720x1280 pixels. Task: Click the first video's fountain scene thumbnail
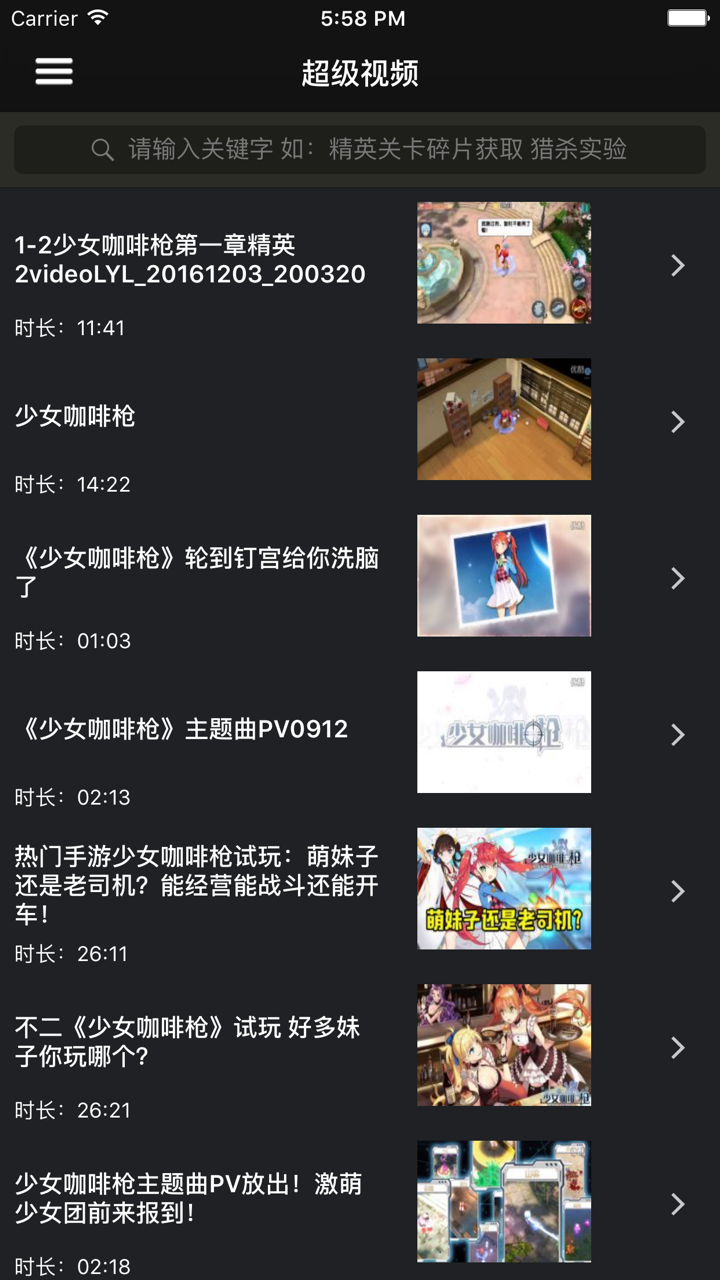(504, 263)
